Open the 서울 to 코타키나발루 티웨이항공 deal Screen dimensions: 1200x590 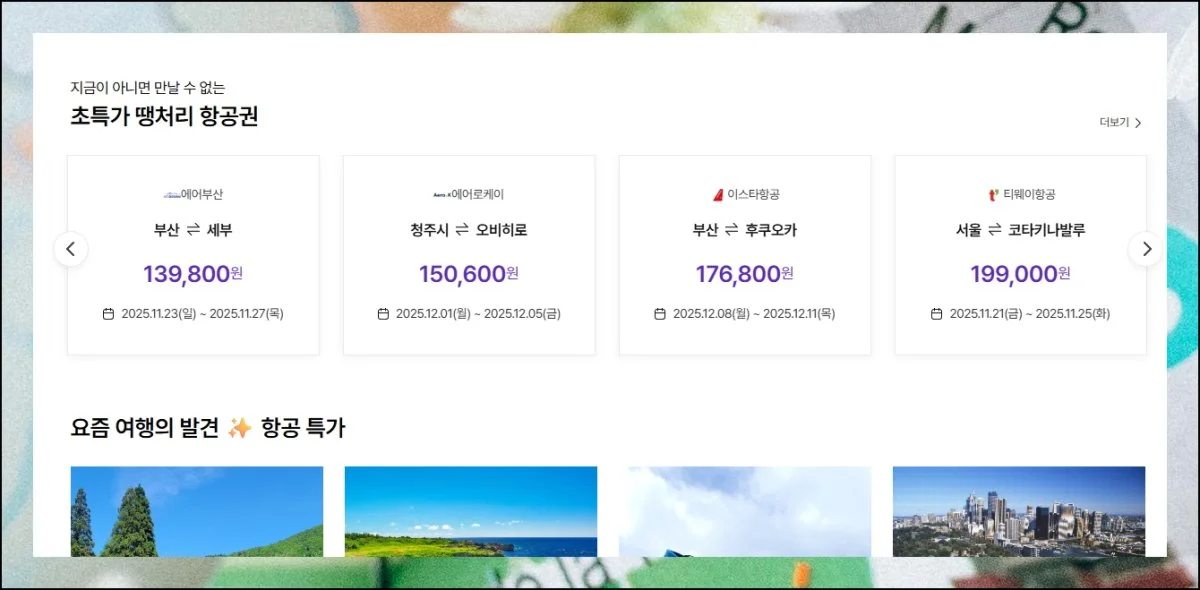click(x=1020, y=255)
